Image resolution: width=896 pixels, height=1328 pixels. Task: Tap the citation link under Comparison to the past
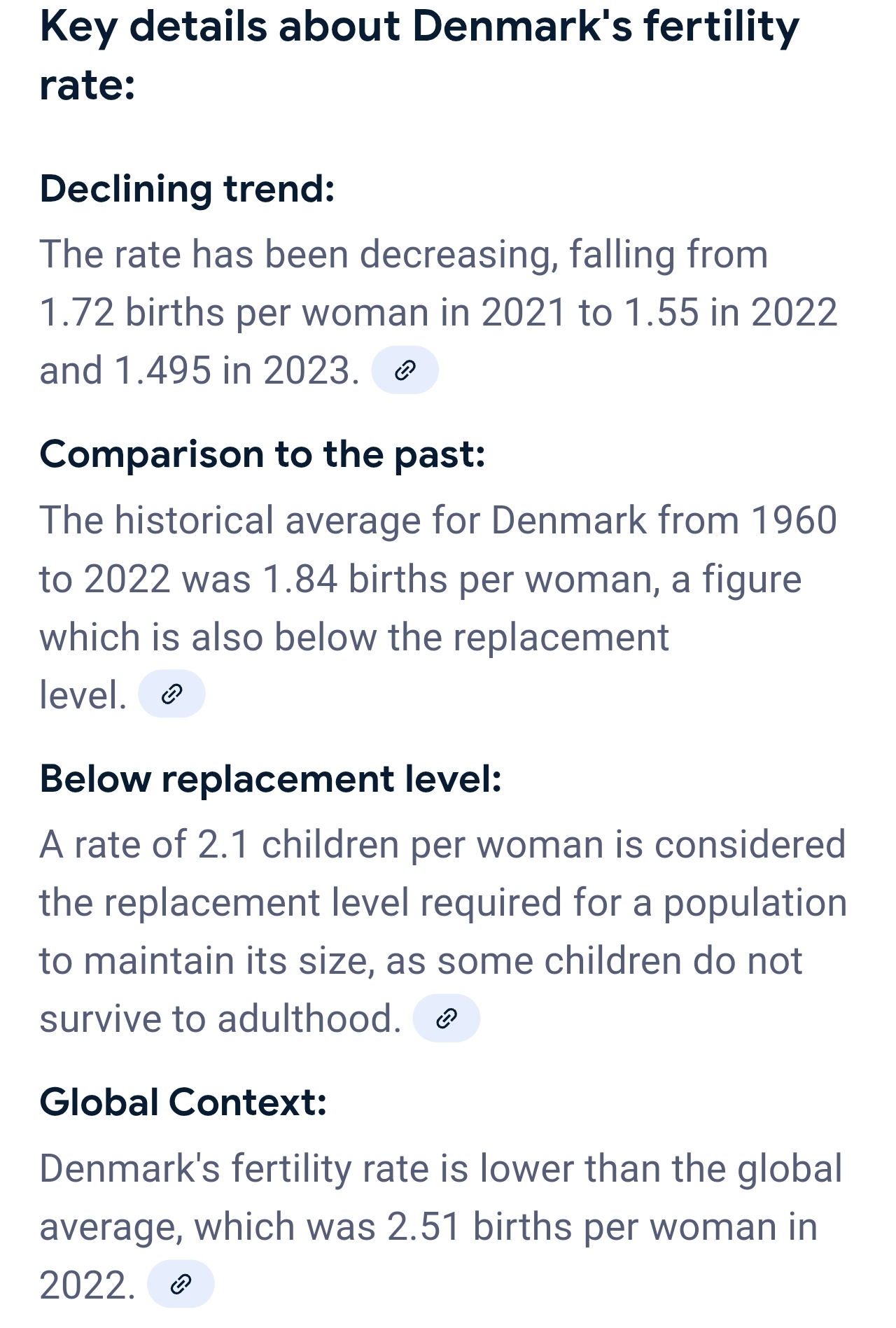[x=171, y=694]
